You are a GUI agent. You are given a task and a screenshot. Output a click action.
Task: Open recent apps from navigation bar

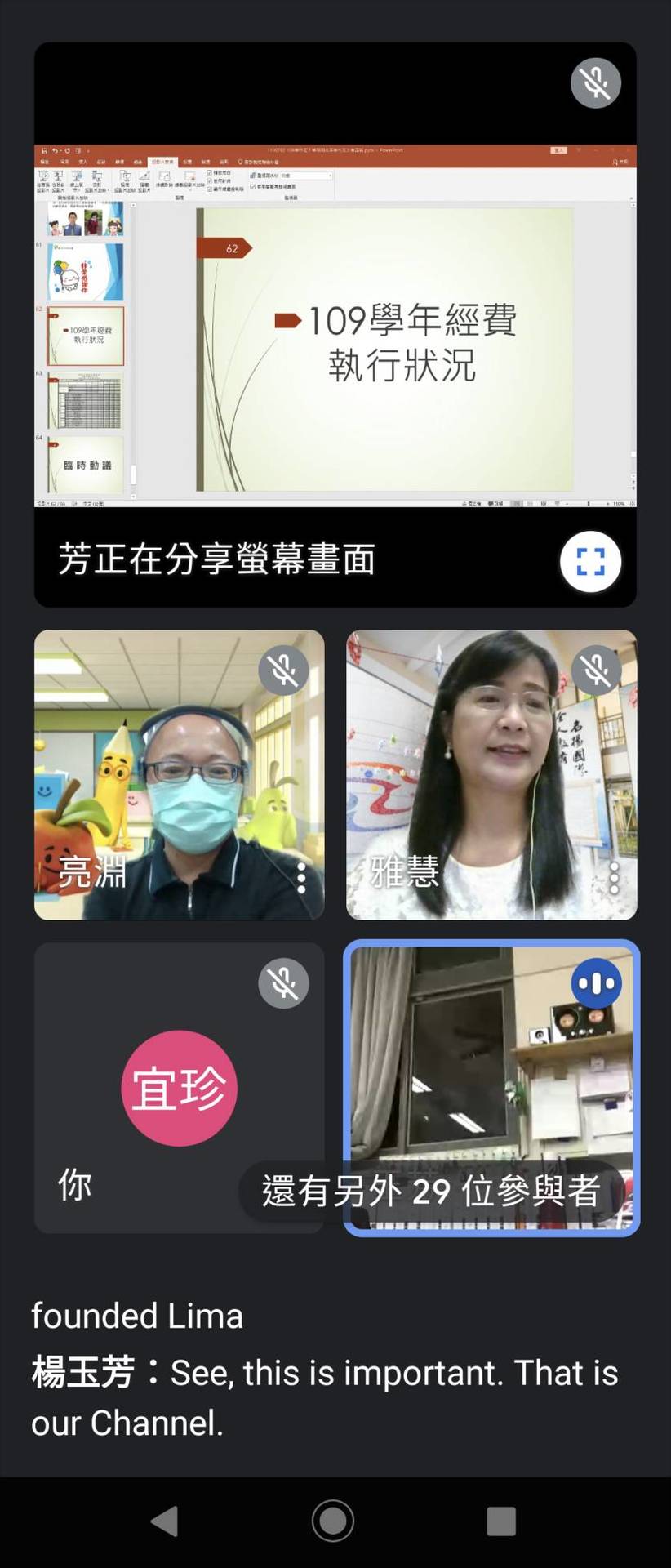pos(500,1521)
